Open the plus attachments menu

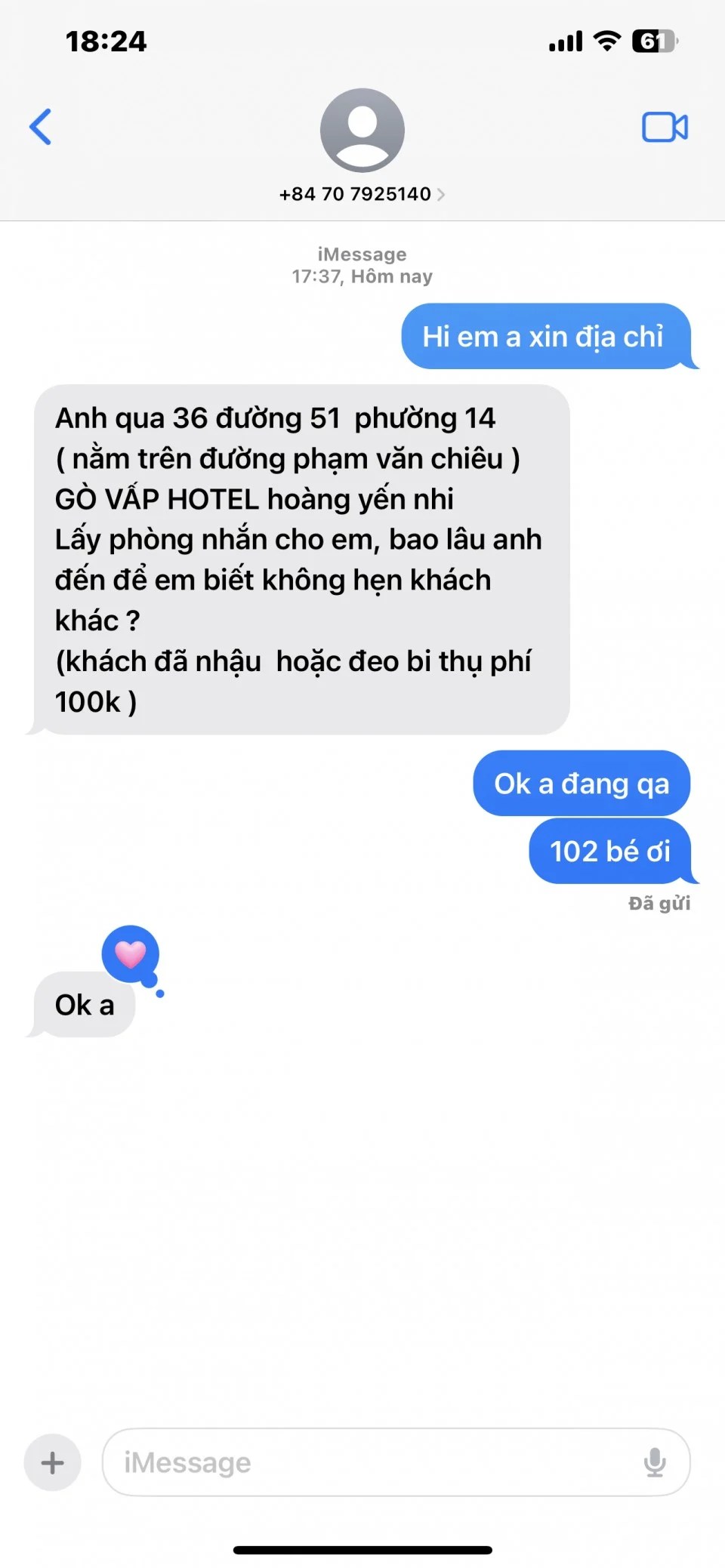point(53,1462)
